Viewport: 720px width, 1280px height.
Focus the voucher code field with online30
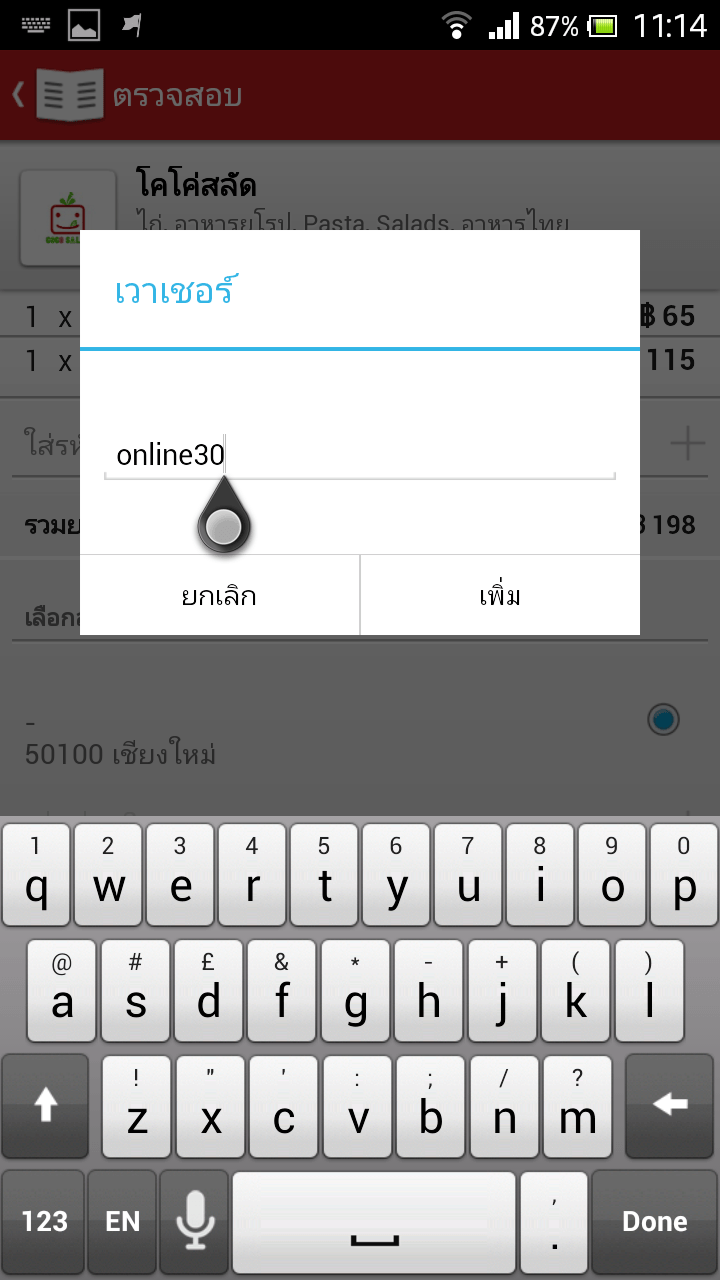(360, 456)
